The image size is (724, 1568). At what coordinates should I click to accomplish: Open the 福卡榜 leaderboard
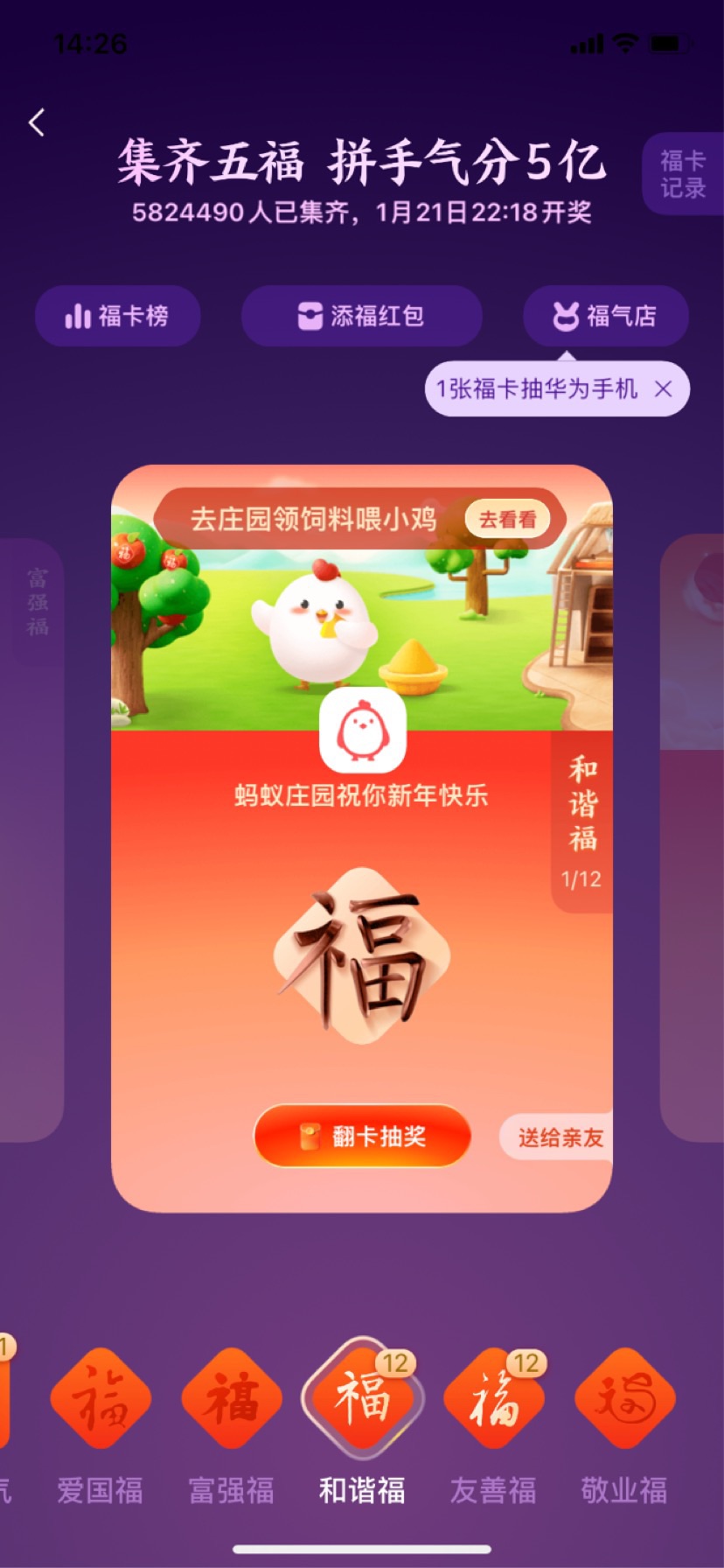click(x=117, y=316)
